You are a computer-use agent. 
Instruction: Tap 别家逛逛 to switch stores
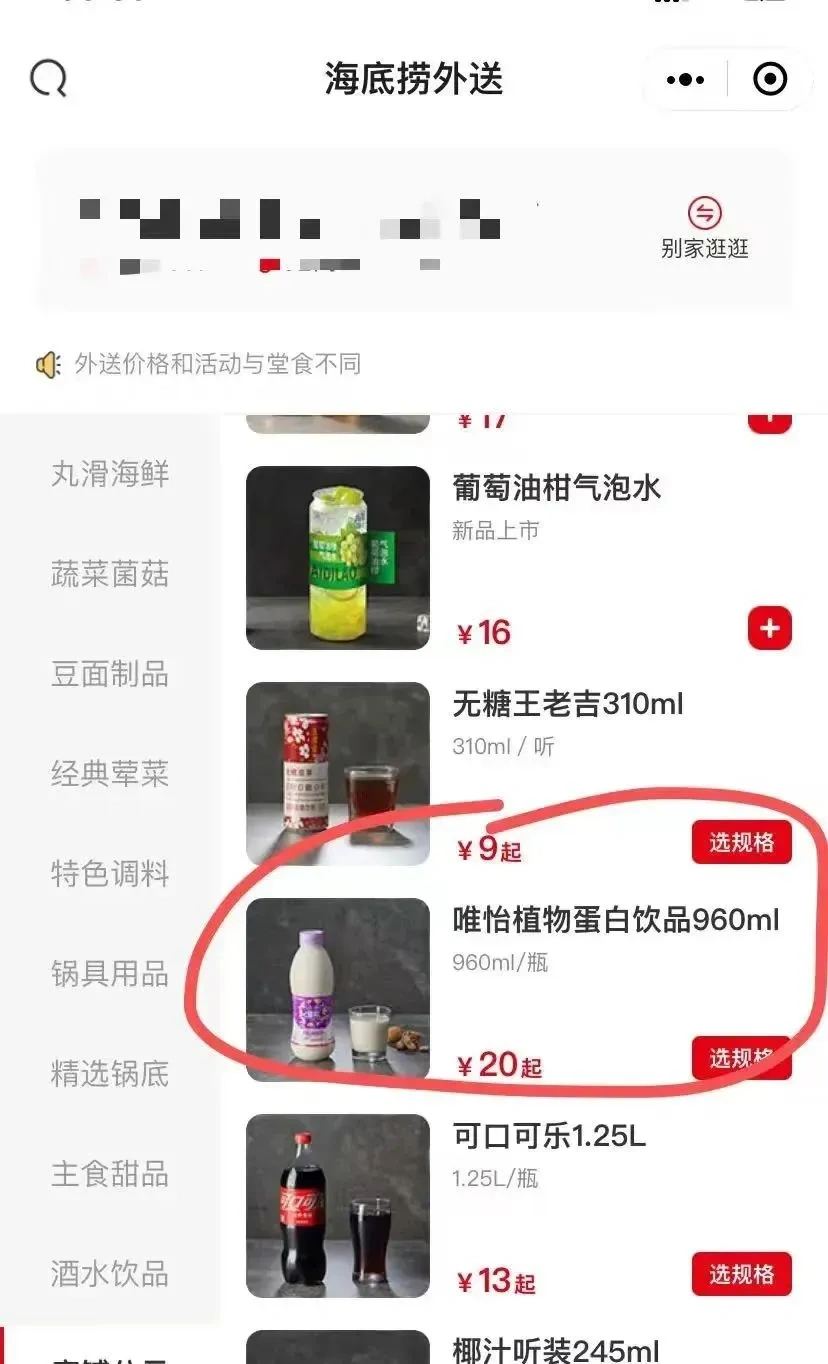[704, 229]
